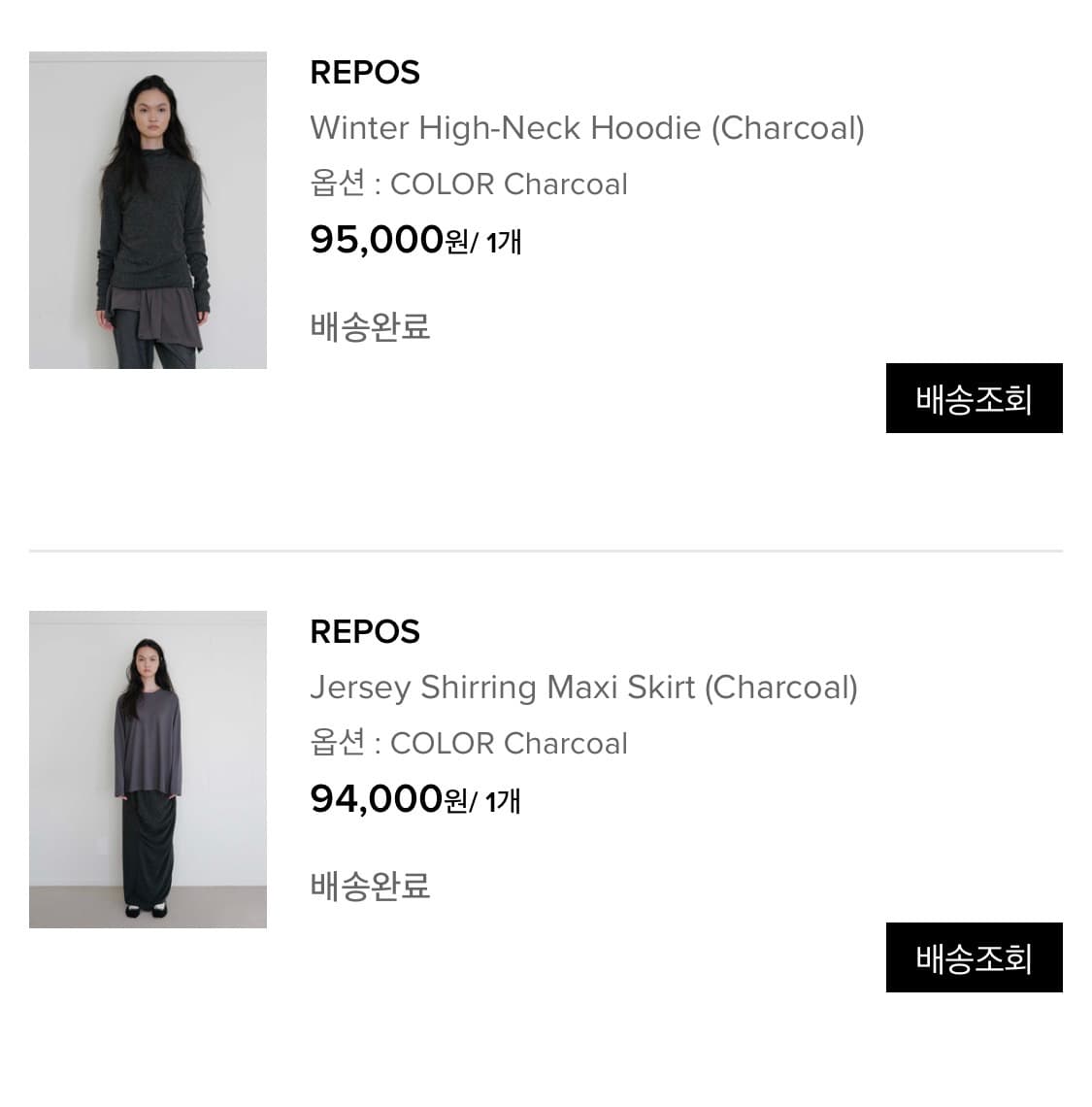Viewport: 1092px width, 1107px height.
Task: Click 배송조회 for the Jersey Shirring Maxi Skirt
Action: pyautogui.click(x=974, y=957)
